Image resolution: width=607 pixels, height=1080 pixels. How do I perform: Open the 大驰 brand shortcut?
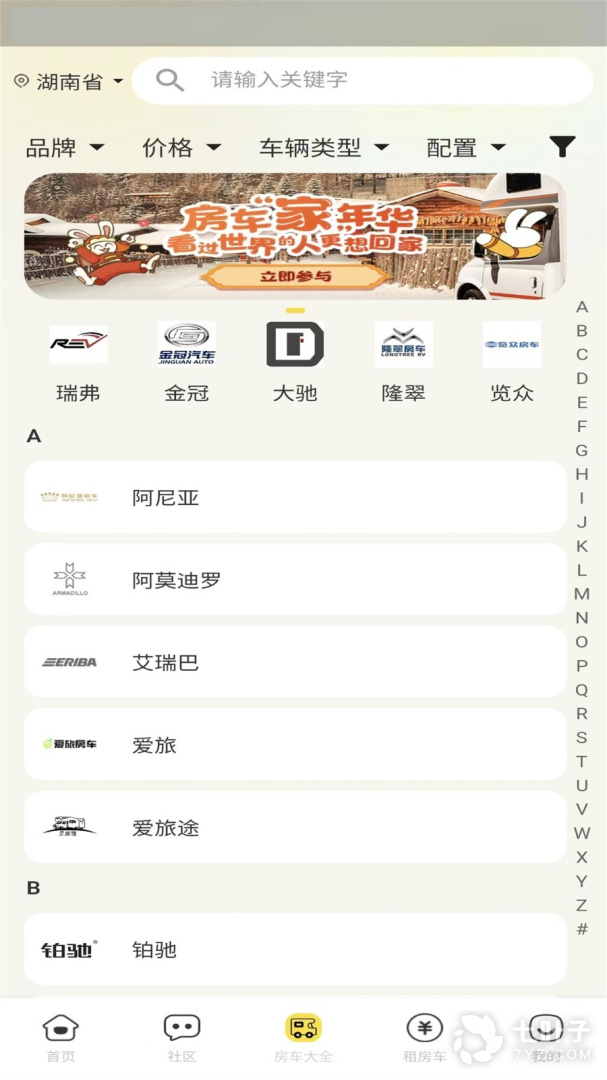pyautogui.click(x=295, y=362)
